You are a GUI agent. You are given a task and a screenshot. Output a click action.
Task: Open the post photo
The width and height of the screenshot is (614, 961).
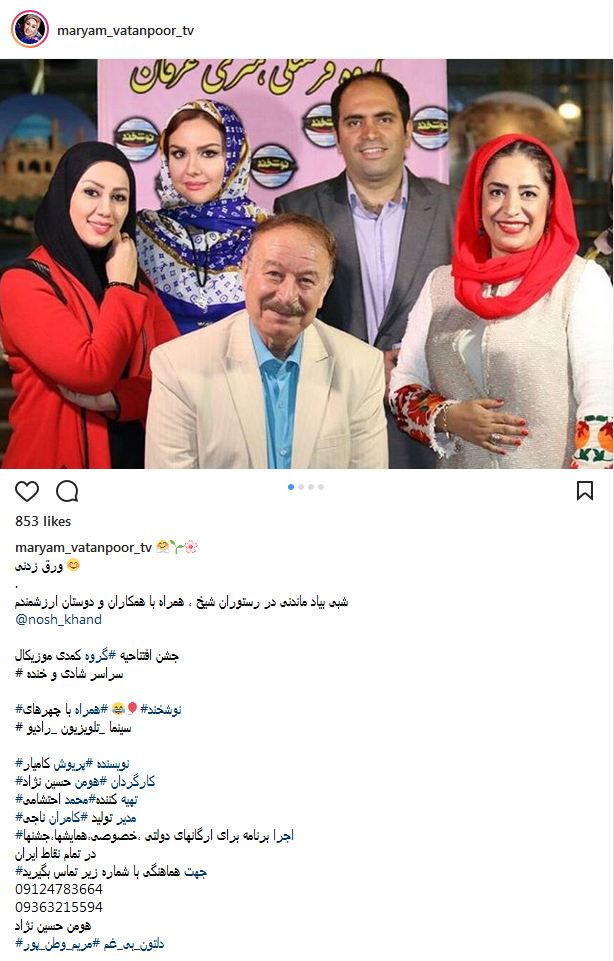(x=307, y=264)
